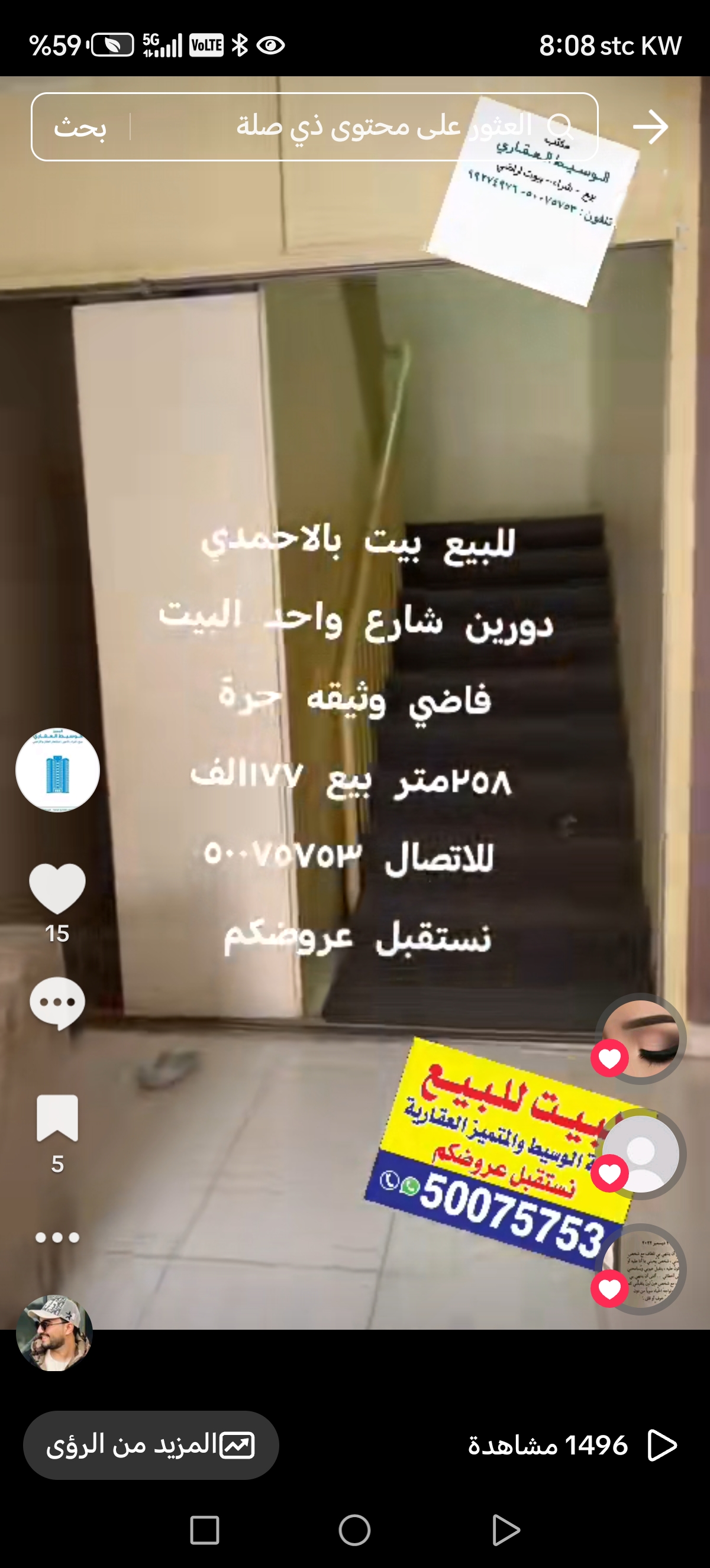Open the text-image liker's profile
The image size is (710, 1568).
[x=641, y=1269]
